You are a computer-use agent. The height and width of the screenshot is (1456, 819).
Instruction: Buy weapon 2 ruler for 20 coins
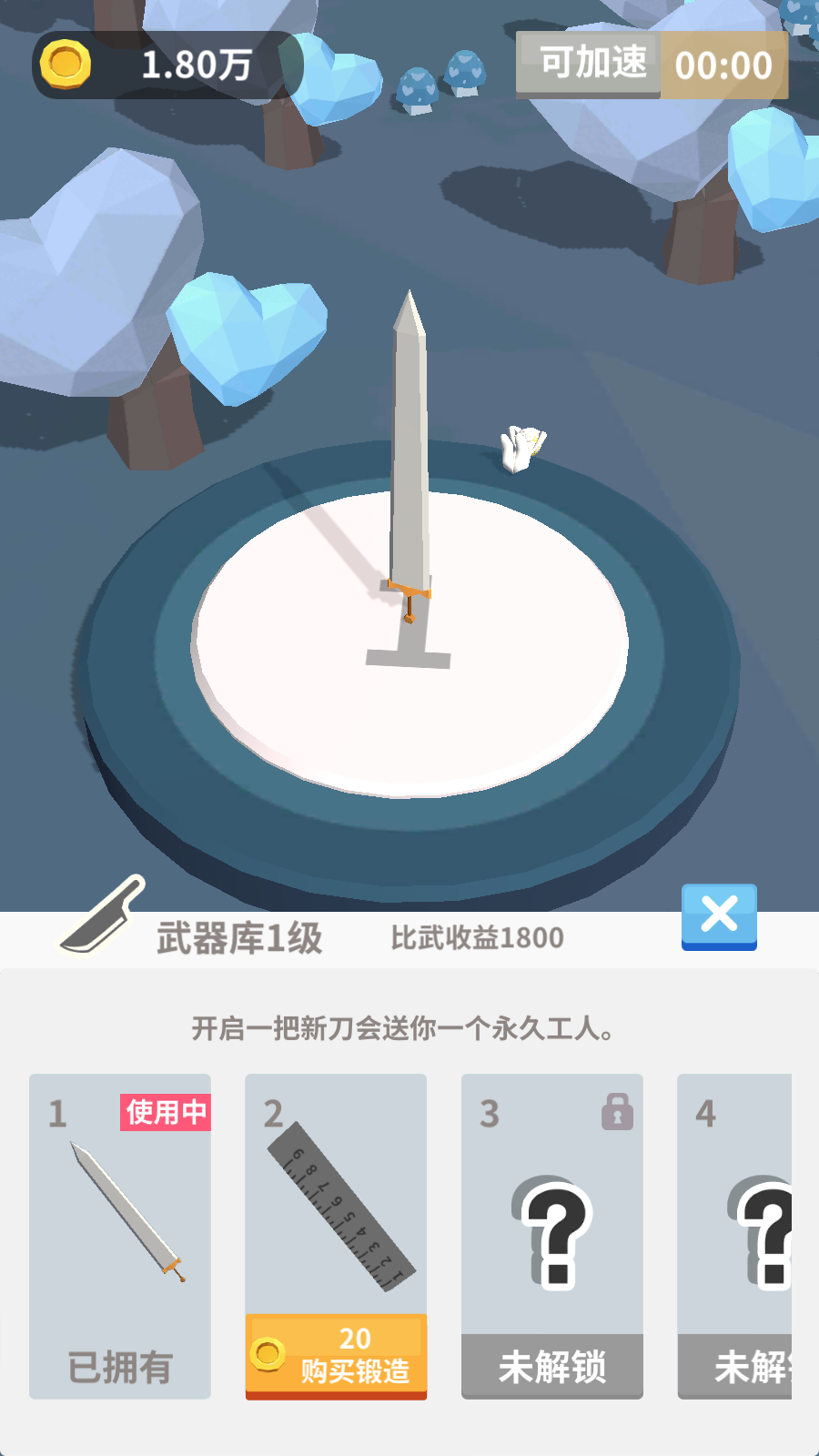336,1356
